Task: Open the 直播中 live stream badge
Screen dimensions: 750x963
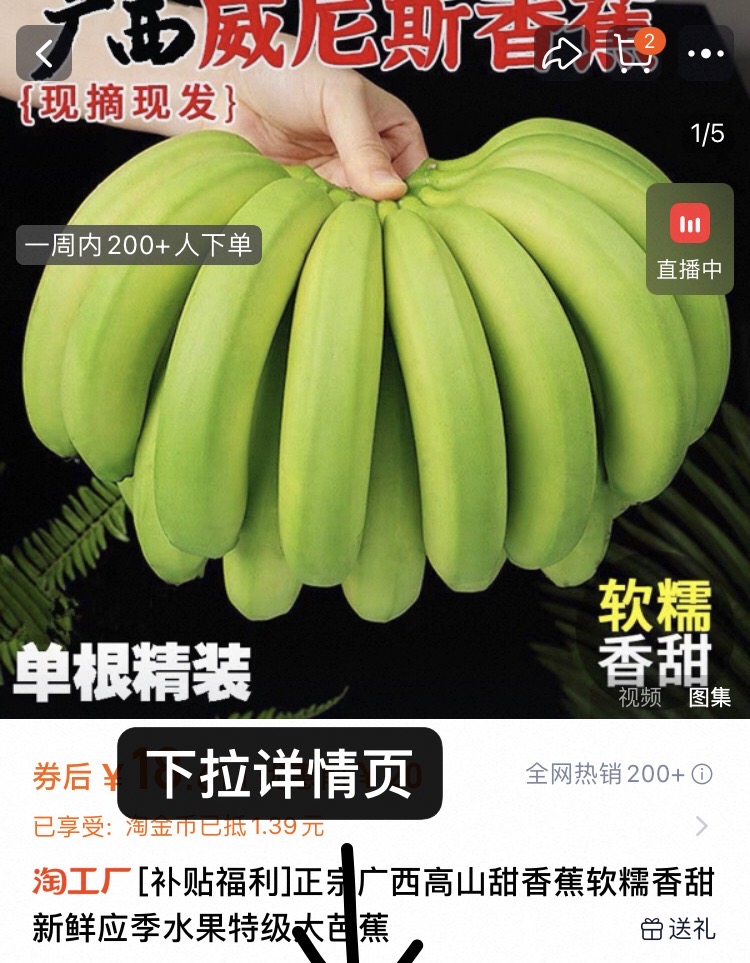Action: click(688, 240)
